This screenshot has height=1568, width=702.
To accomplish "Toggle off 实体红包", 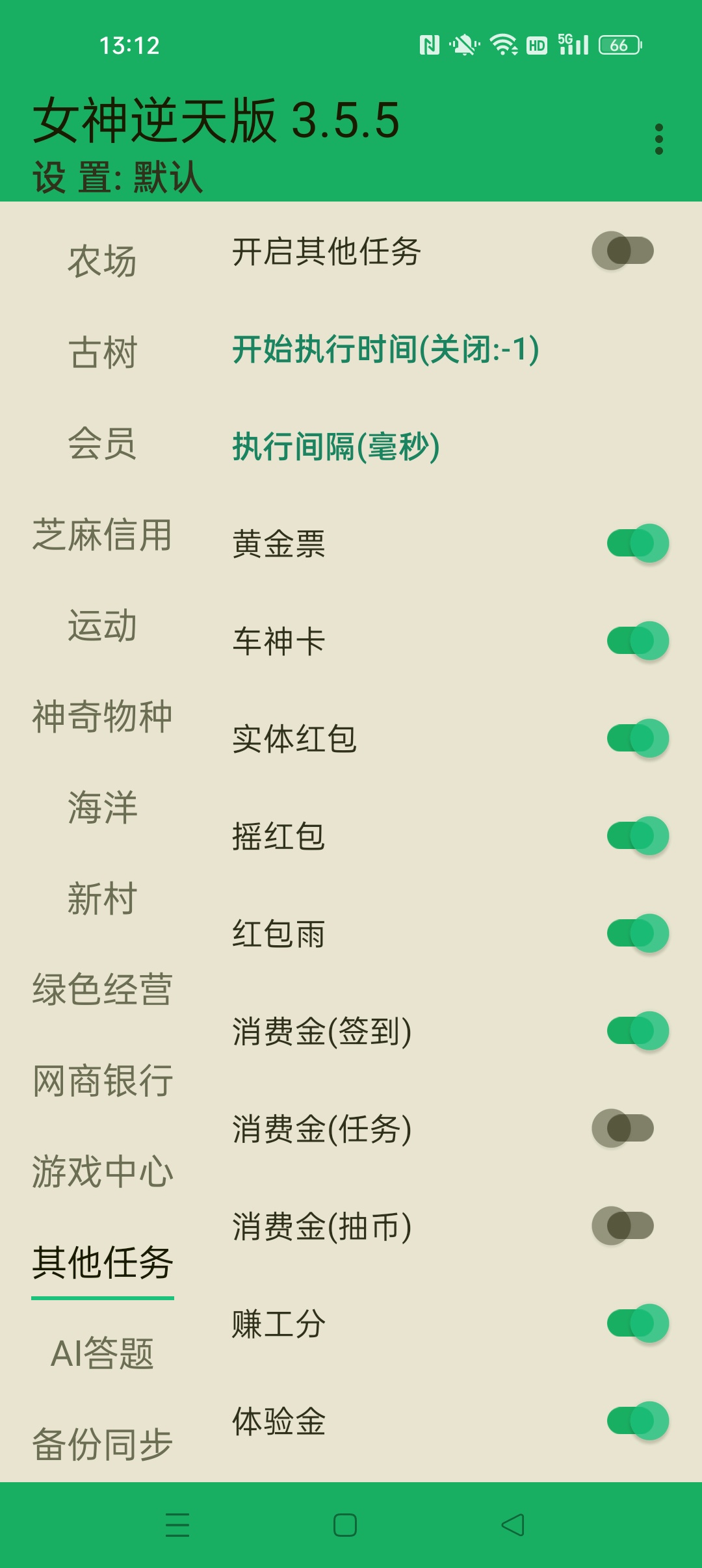I will [638, 738].
